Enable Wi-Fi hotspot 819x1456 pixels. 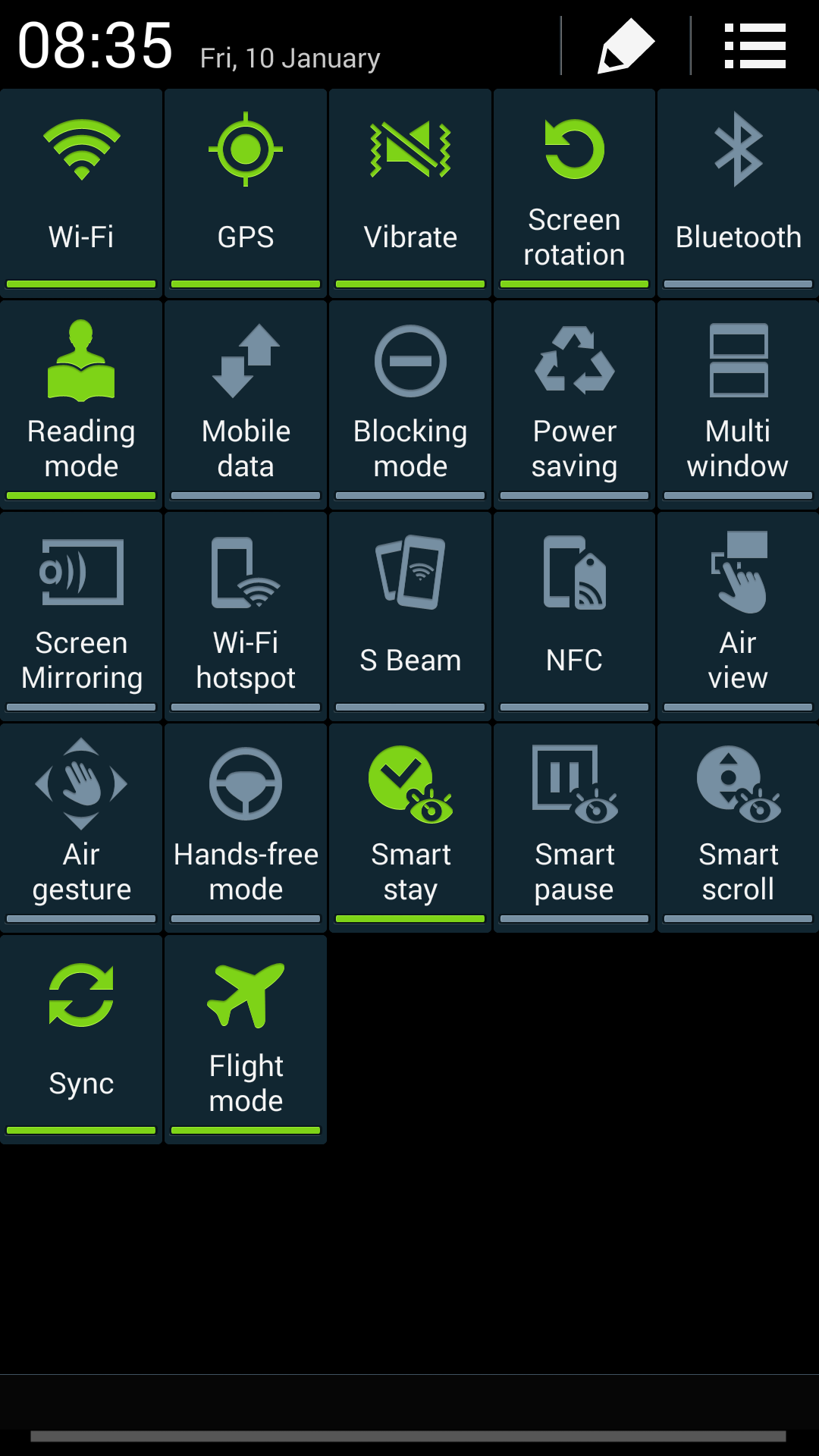point(246,615)
